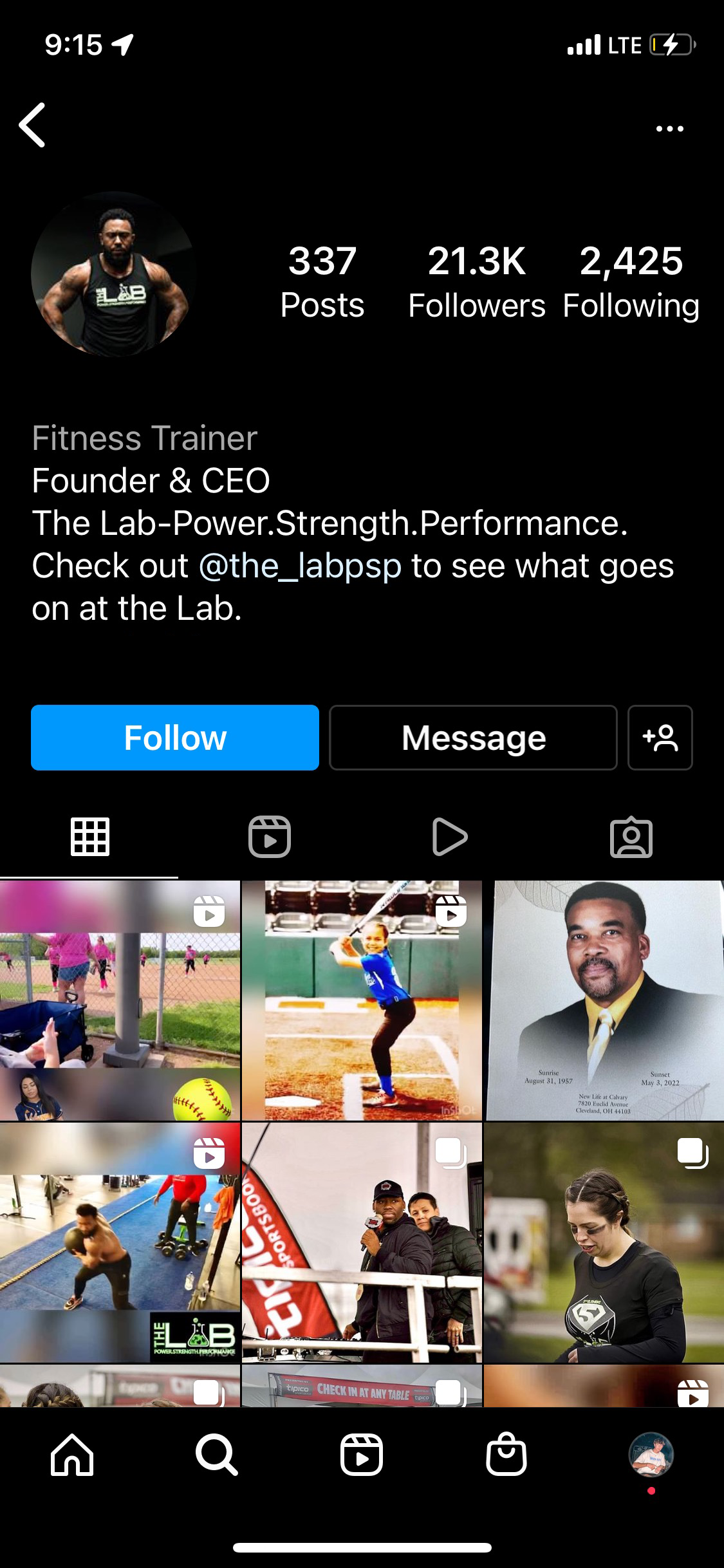This screenshot has width=724, height=1568.
Task: Open the girl batting reel post
Action: 362,1001
